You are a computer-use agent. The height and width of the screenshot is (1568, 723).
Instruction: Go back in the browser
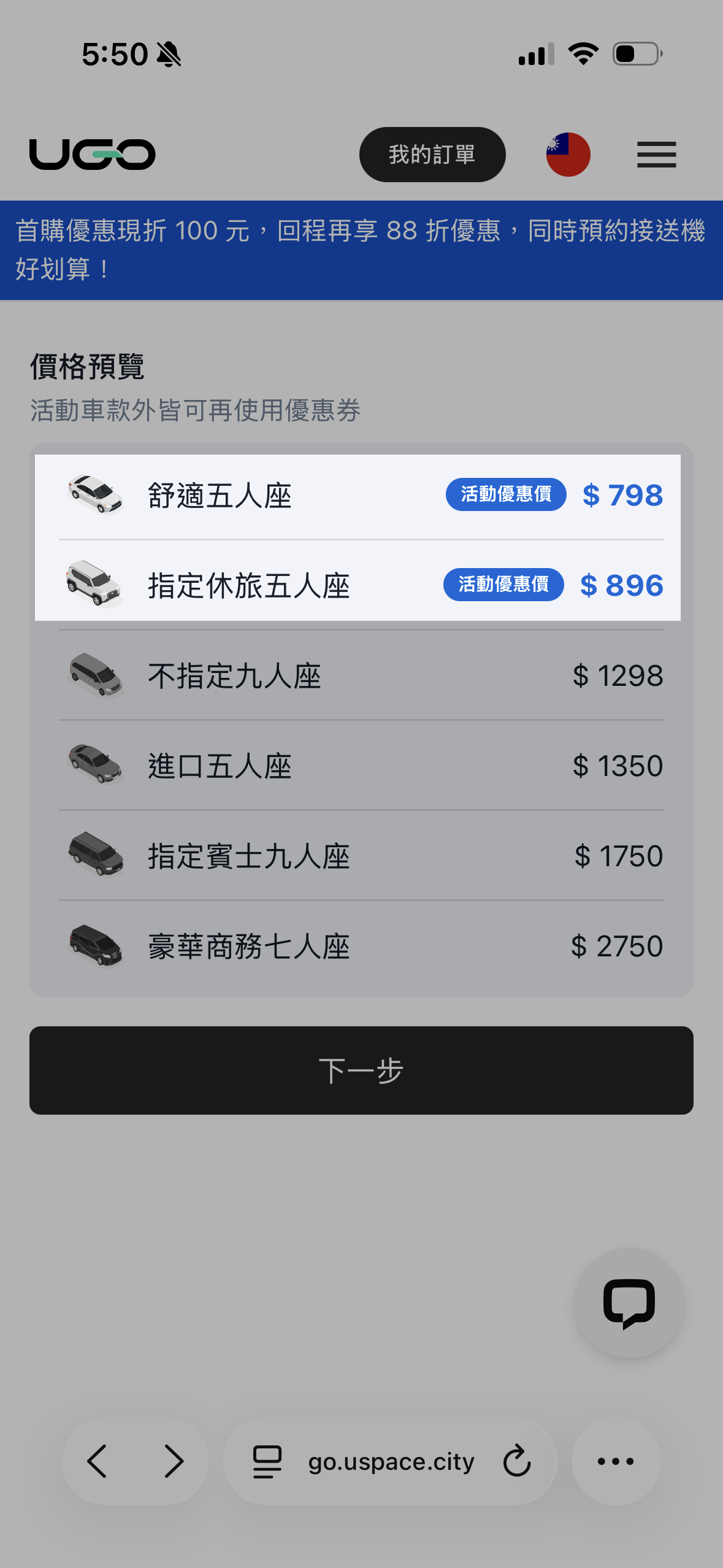pyautogui.click(x=98, y=1461)
